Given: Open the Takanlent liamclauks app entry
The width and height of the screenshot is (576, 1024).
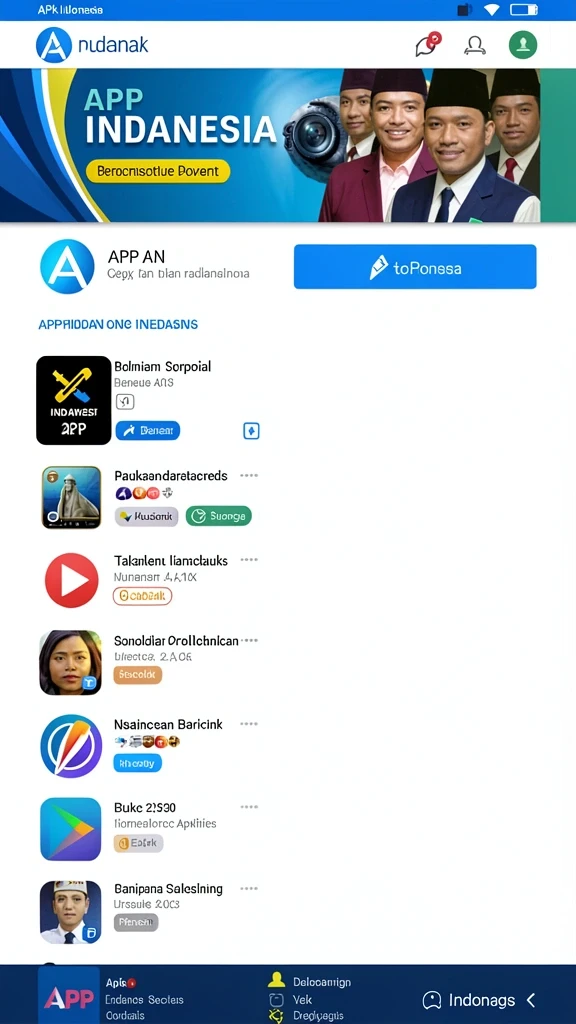Looking at the screenshot, I should tap(148, 580).
